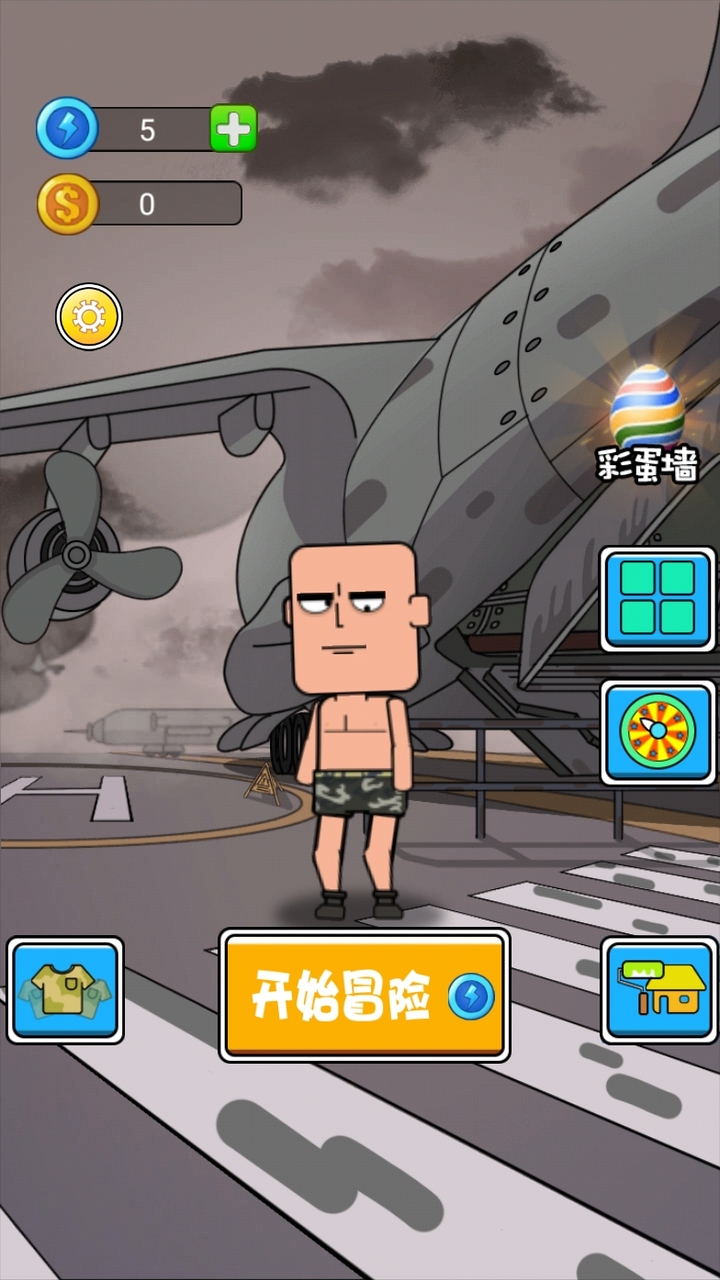The height and width of the screenshot is (1280, 720).
Task: Open the camouflage outfit wardrobe
Action: click(x=66, y=990)
